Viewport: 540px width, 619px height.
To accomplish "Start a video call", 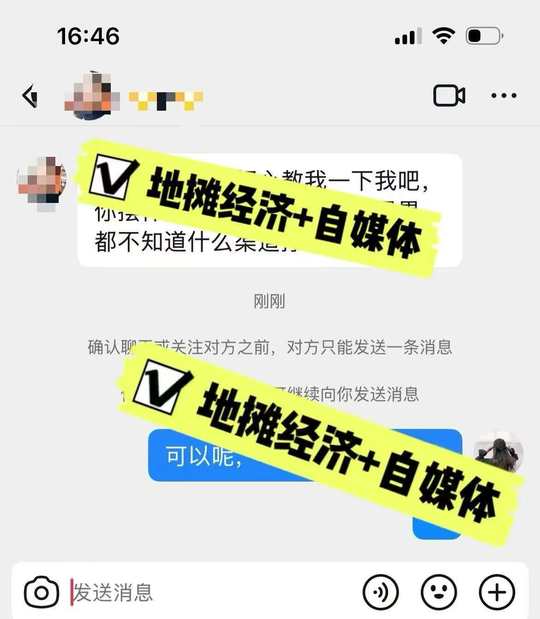I will pyautogui.click(x=449, y=95).
